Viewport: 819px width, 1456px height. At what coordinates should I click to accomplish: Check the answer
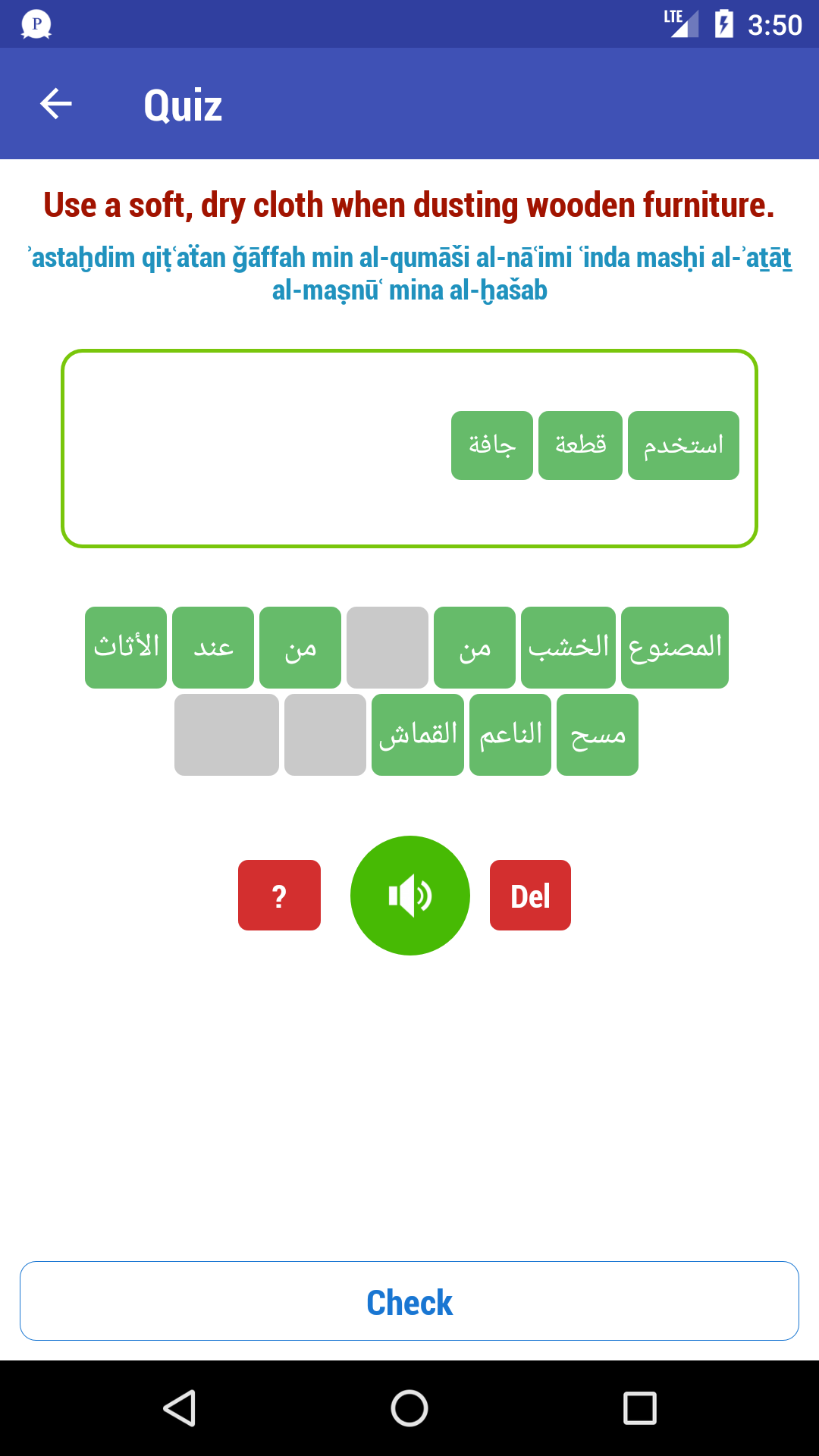pyautogui.click(x=409, y=1301)
